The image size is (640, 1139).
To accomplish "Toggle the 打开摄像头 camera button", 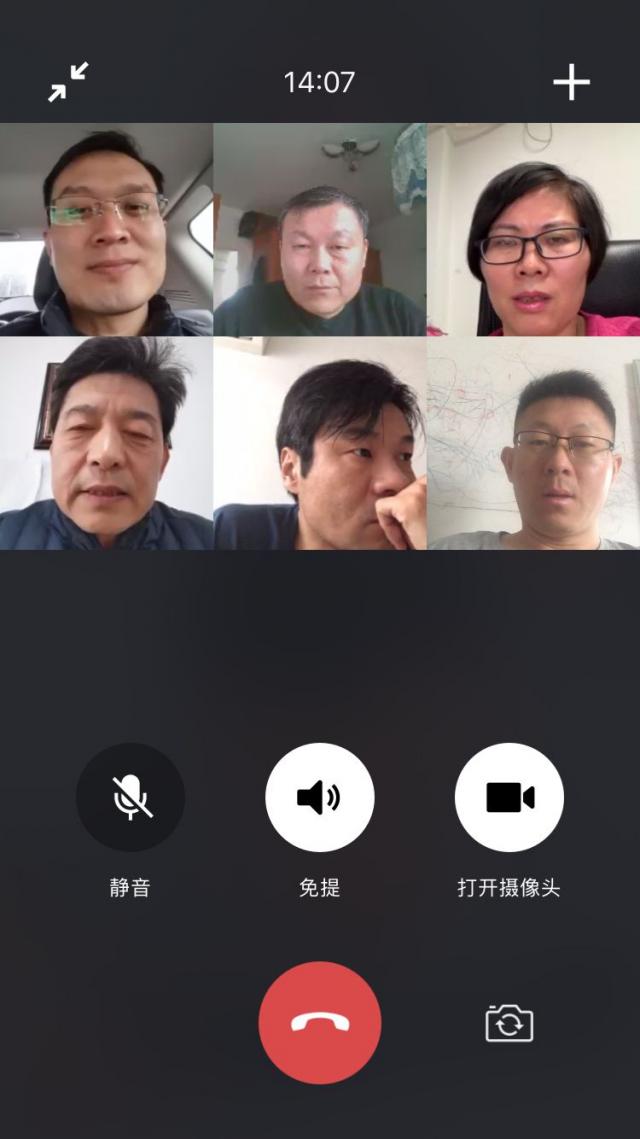I will (509, 797).
